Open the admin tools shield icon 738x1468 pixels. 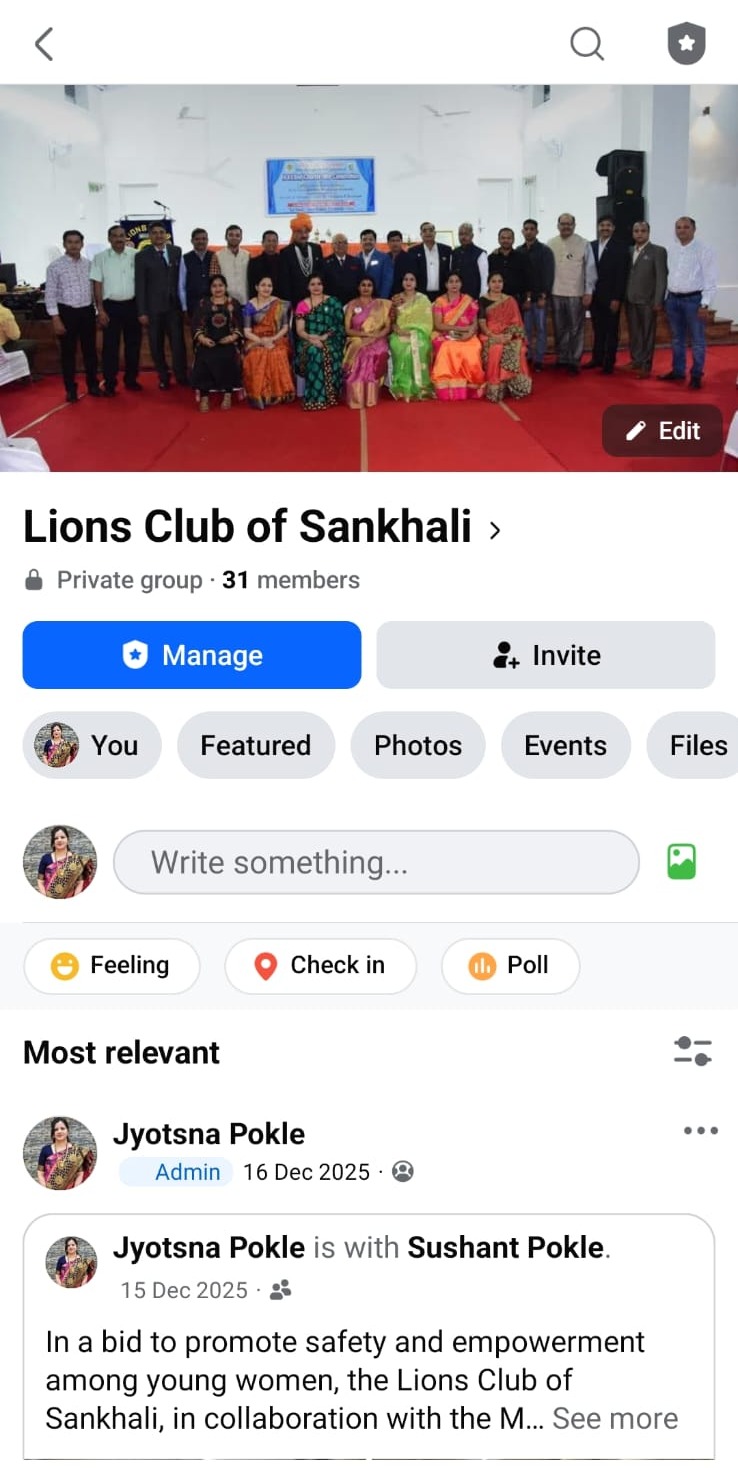tap(686, 44)
